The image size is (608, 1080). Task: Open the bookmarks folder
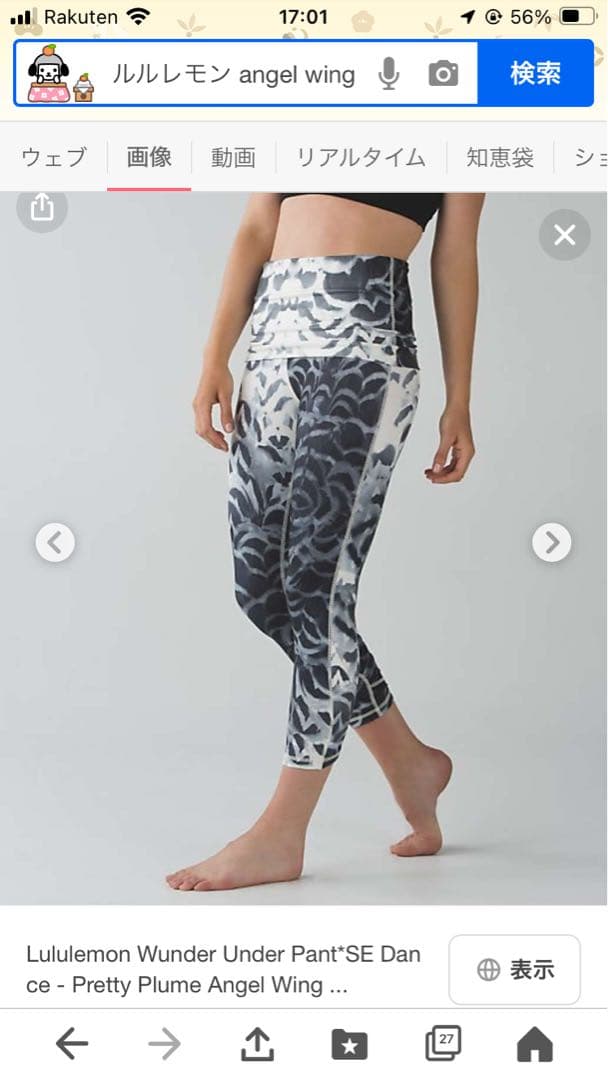coord(349,1044)
